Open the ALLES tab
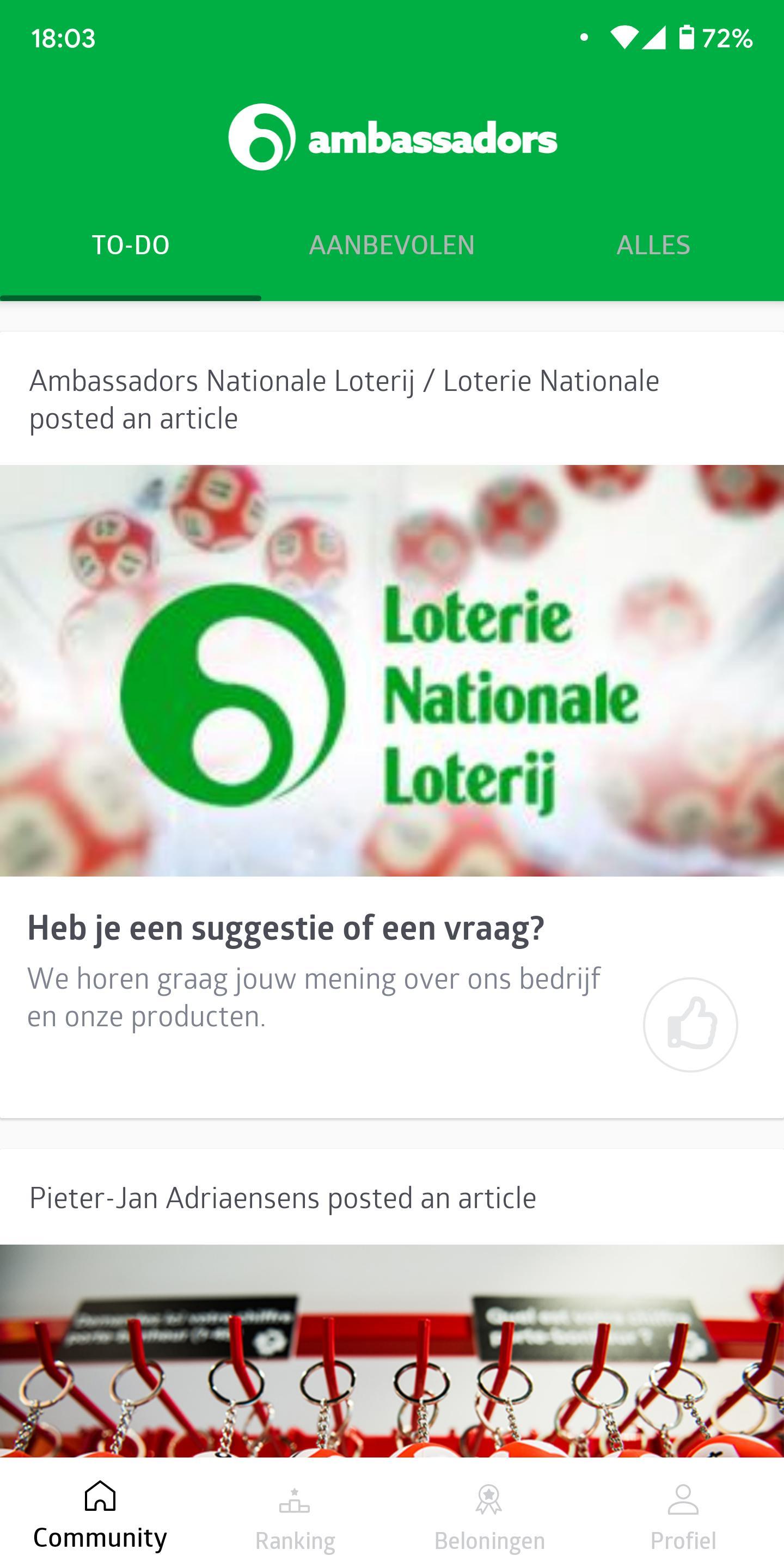This screenshot has height=1568, width=784. click(x=653, y=246)
